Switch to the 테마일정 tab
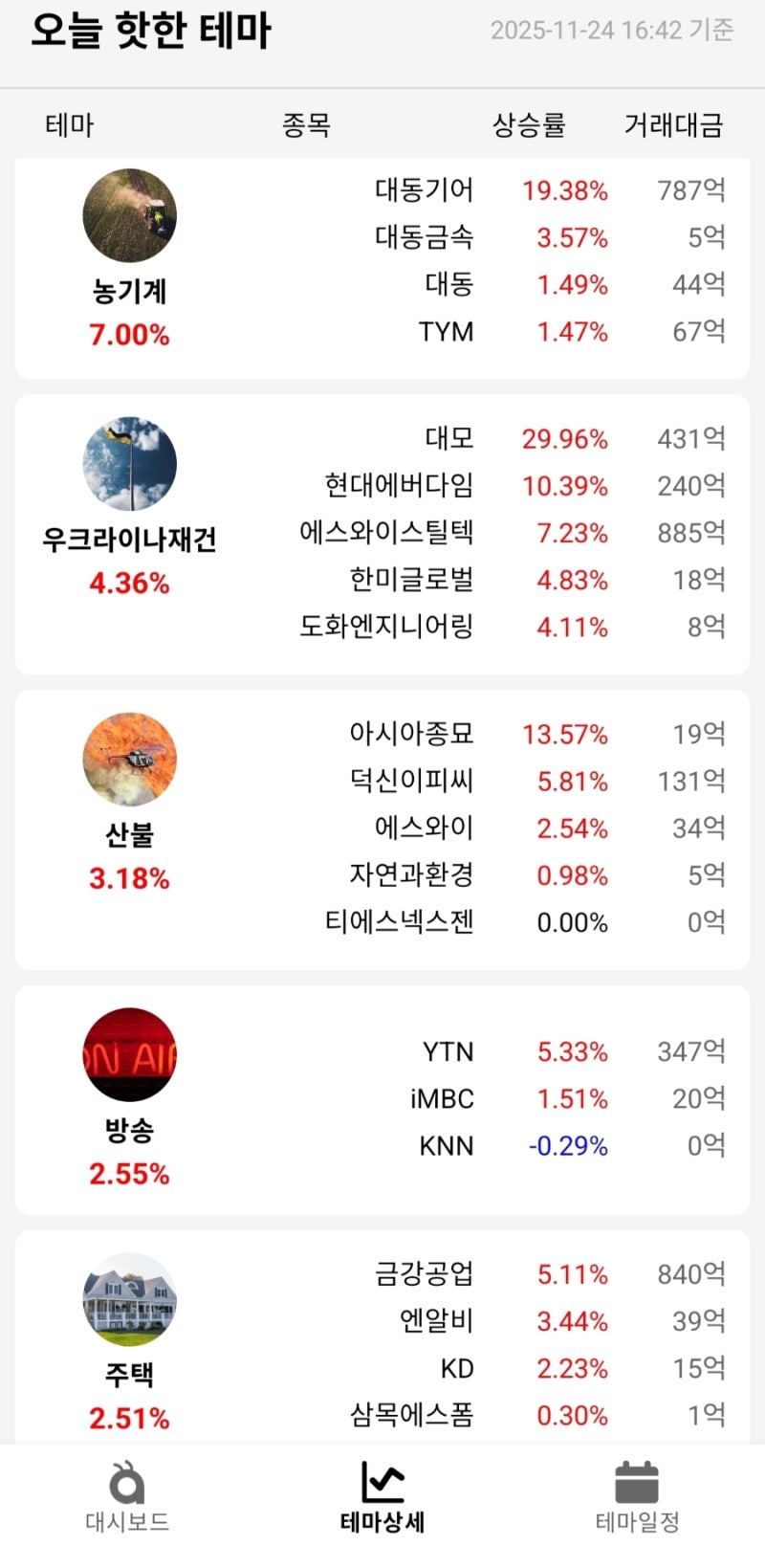The height and width of the screenshot is (1568, 765). click(634, 1502)
